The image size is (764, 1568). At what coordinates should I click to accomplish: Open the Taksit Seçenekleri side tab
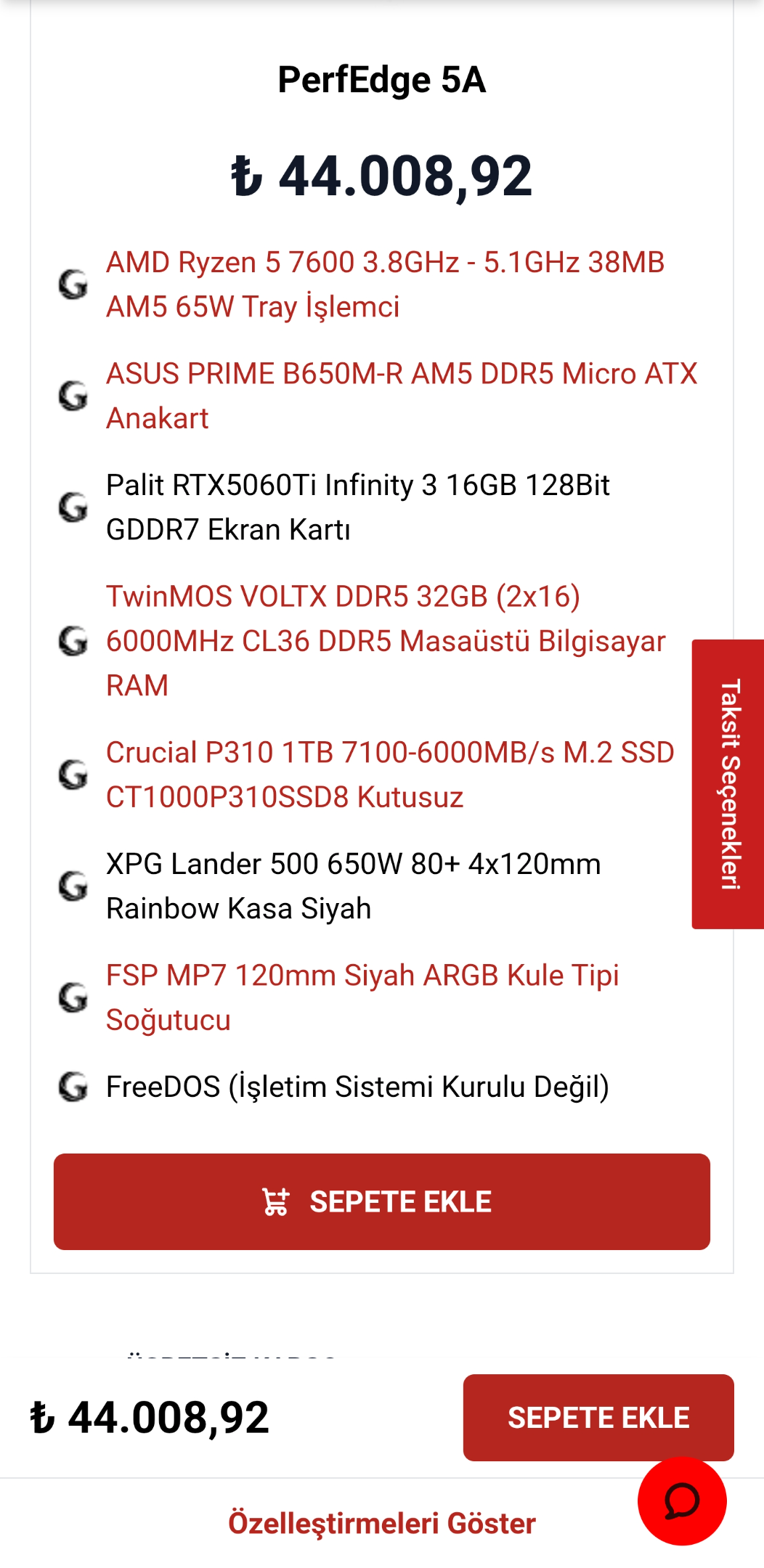pyautogui.click(x=728, y=784)
